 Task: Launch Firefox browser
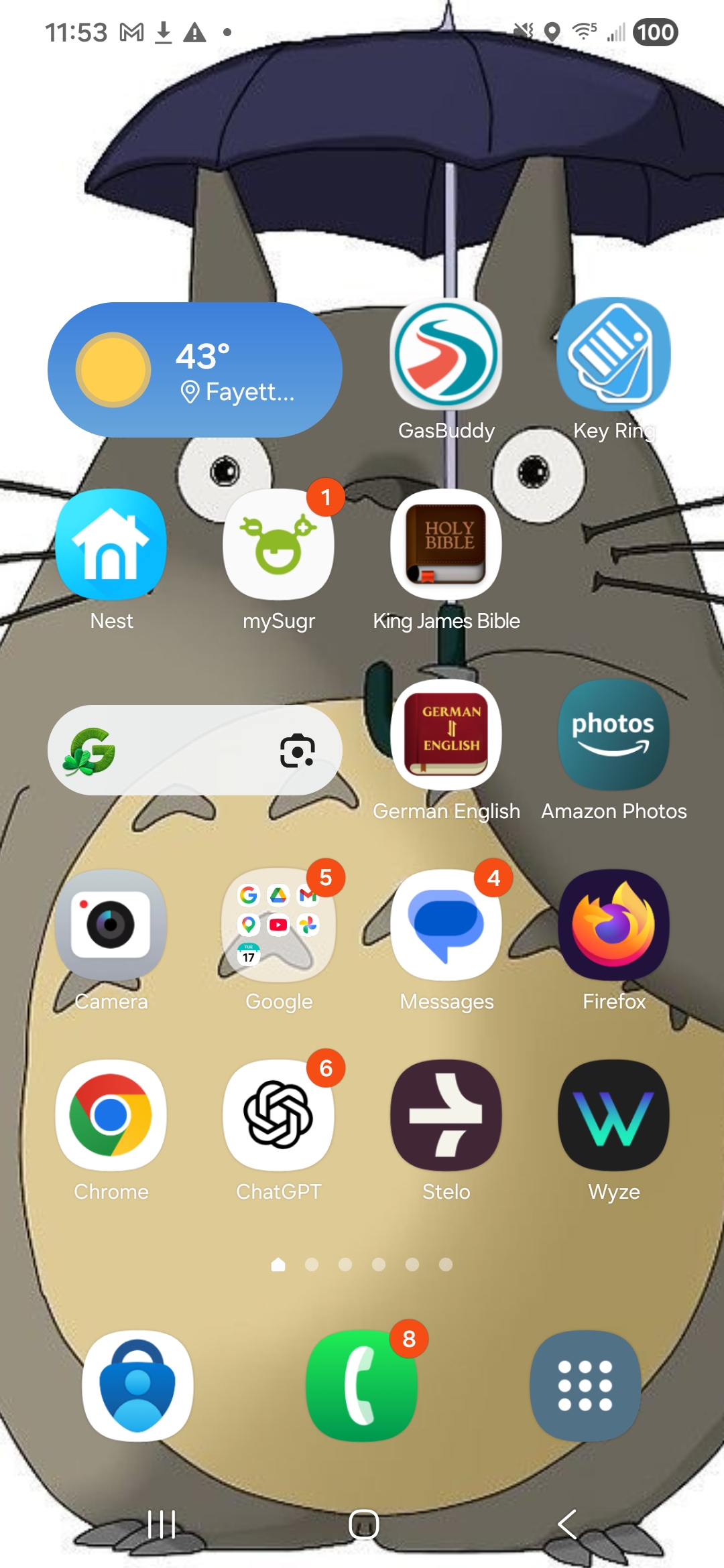tap(613, 925)
